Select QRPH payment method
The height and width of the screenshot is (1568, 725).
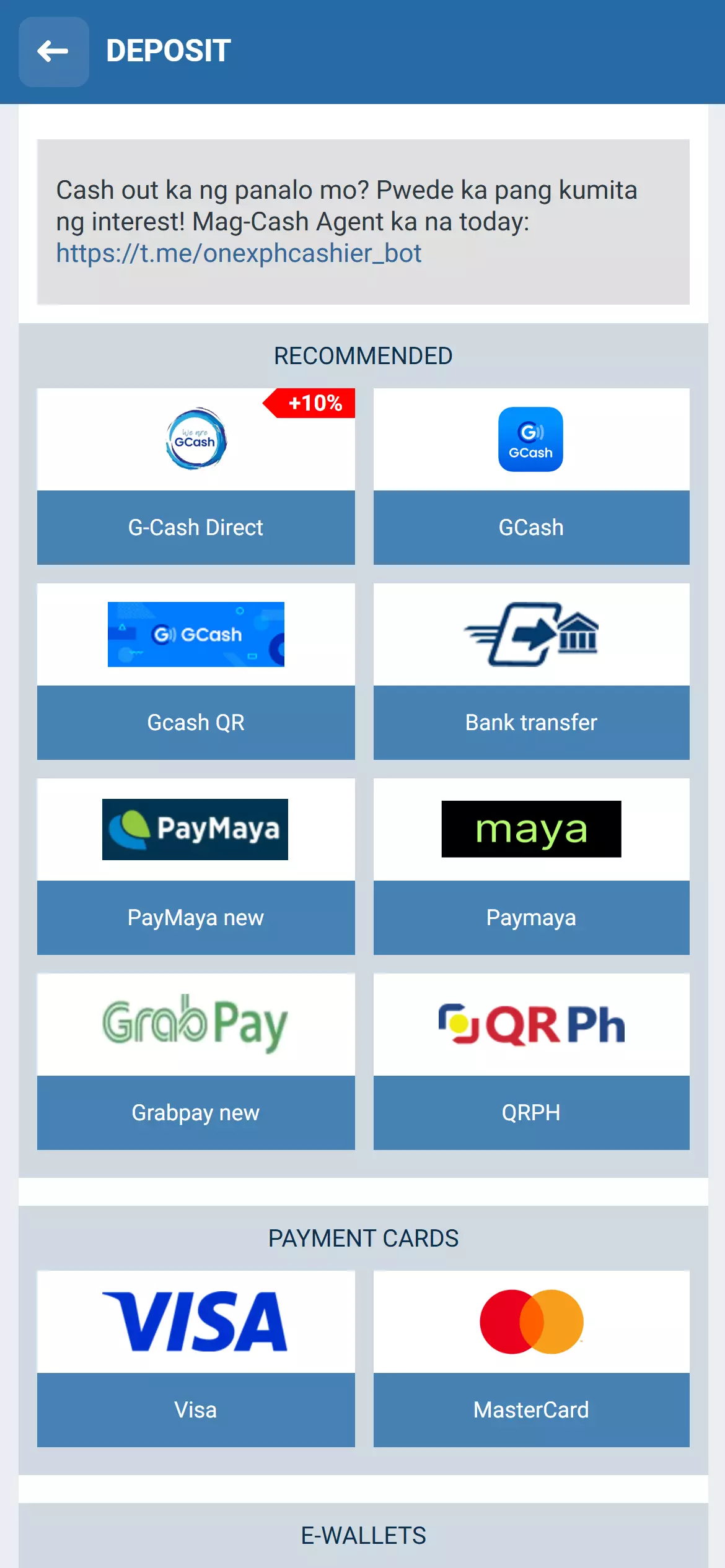531,1061
